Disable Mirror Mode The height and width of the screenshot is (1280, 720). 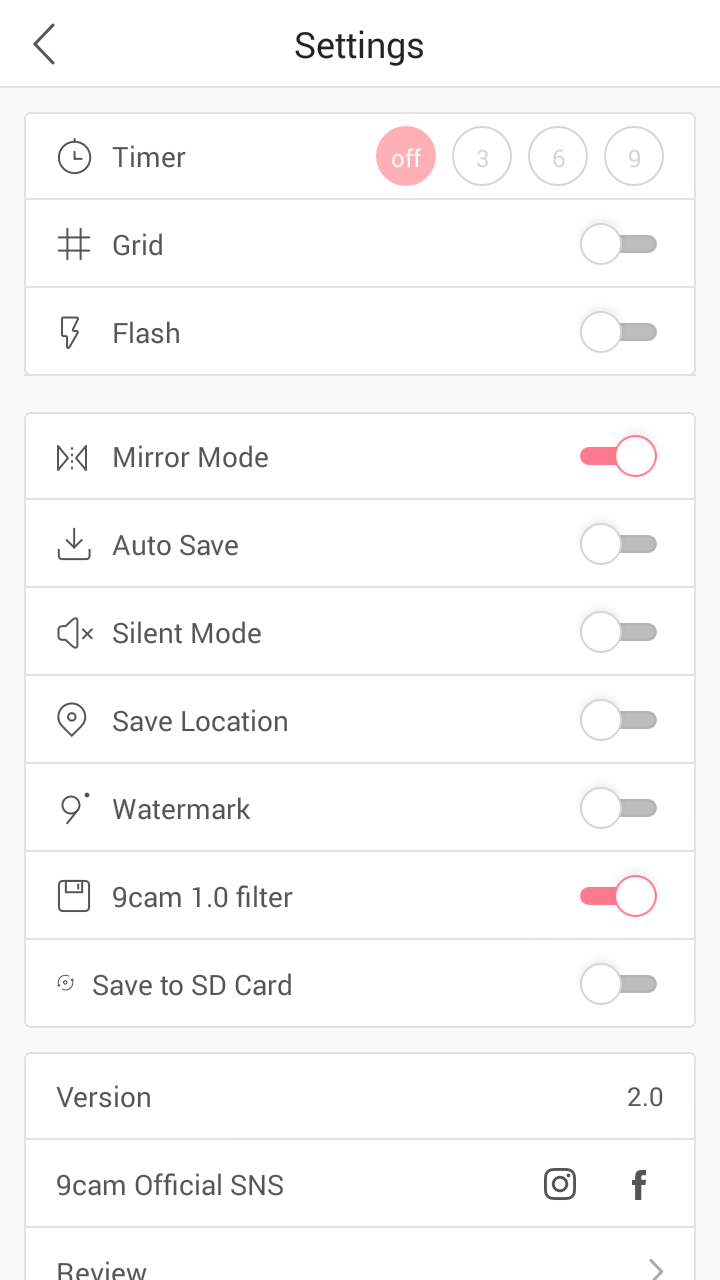pos(618,456)
